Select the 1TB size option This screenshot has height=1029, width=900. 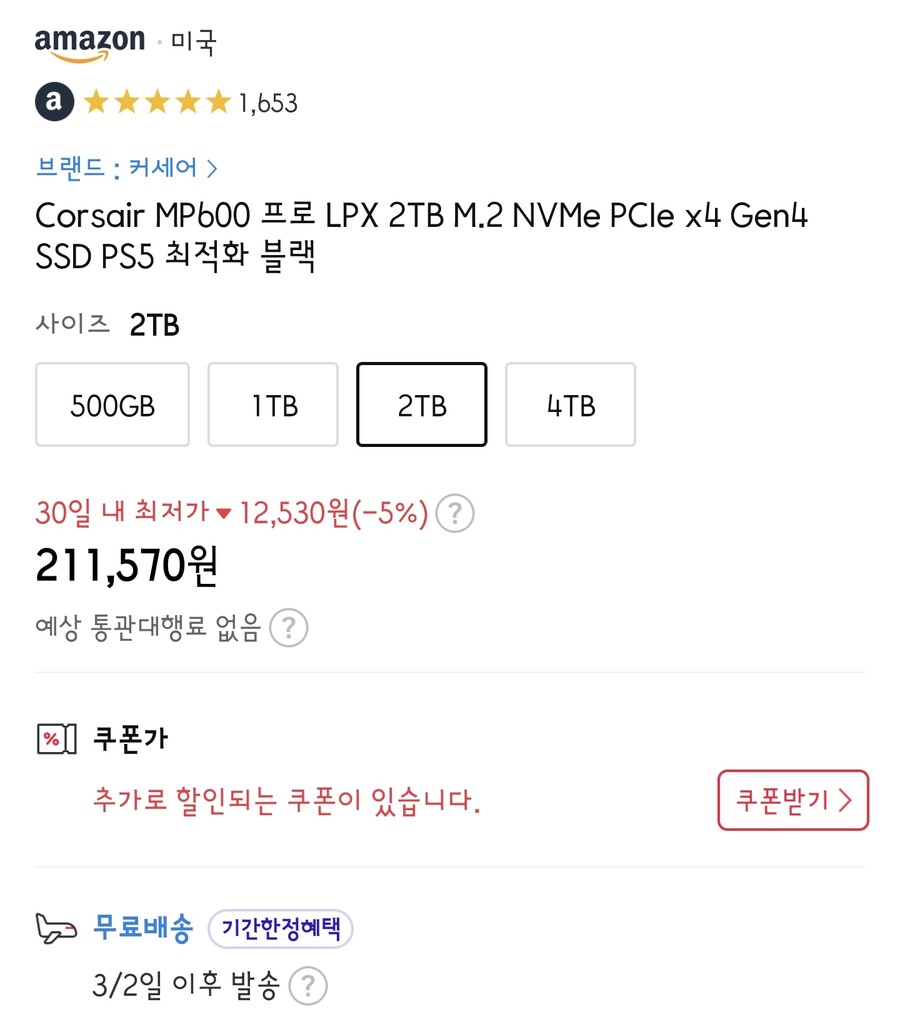pyautogui.click(x=272, y=404)
